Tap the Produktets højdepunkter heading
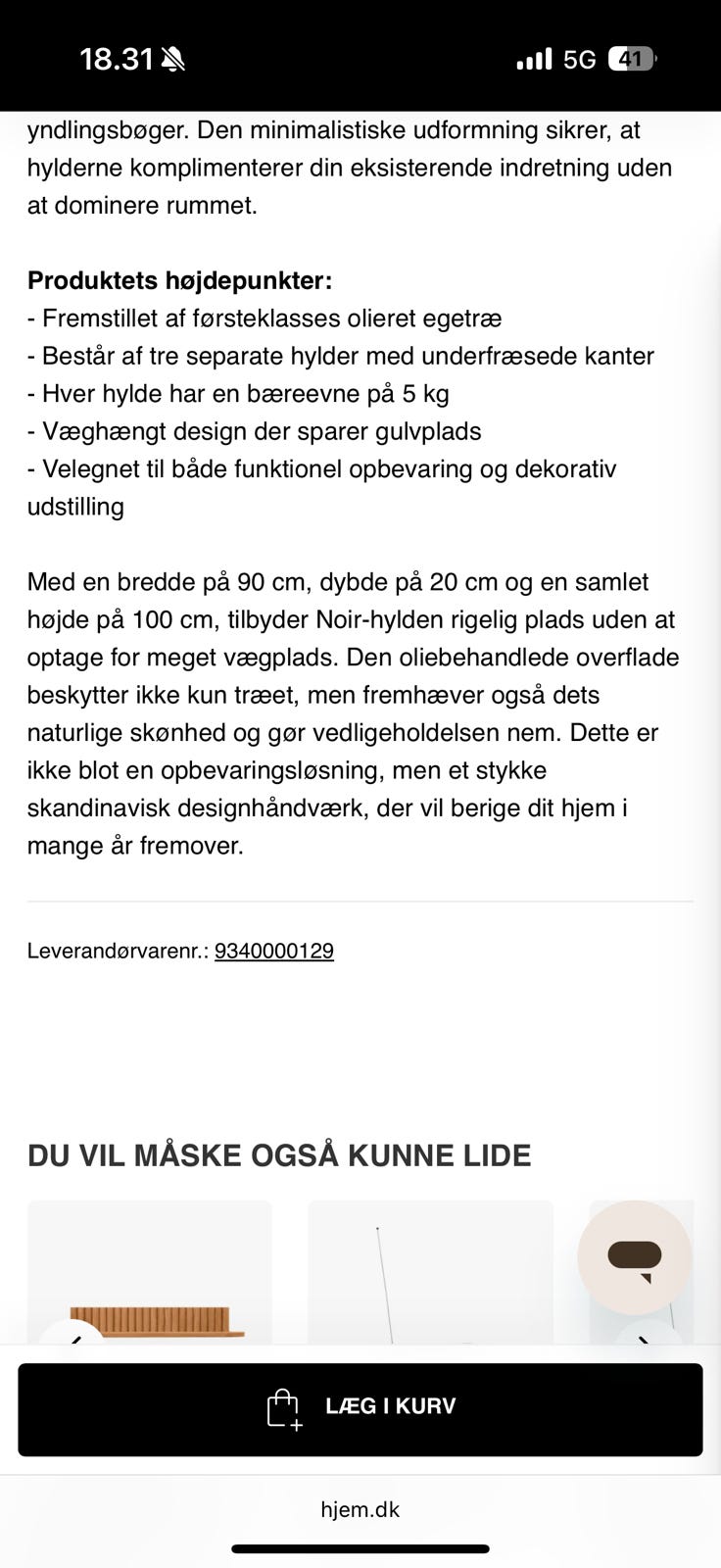721x1568 pixels. [x=180, y=280]
